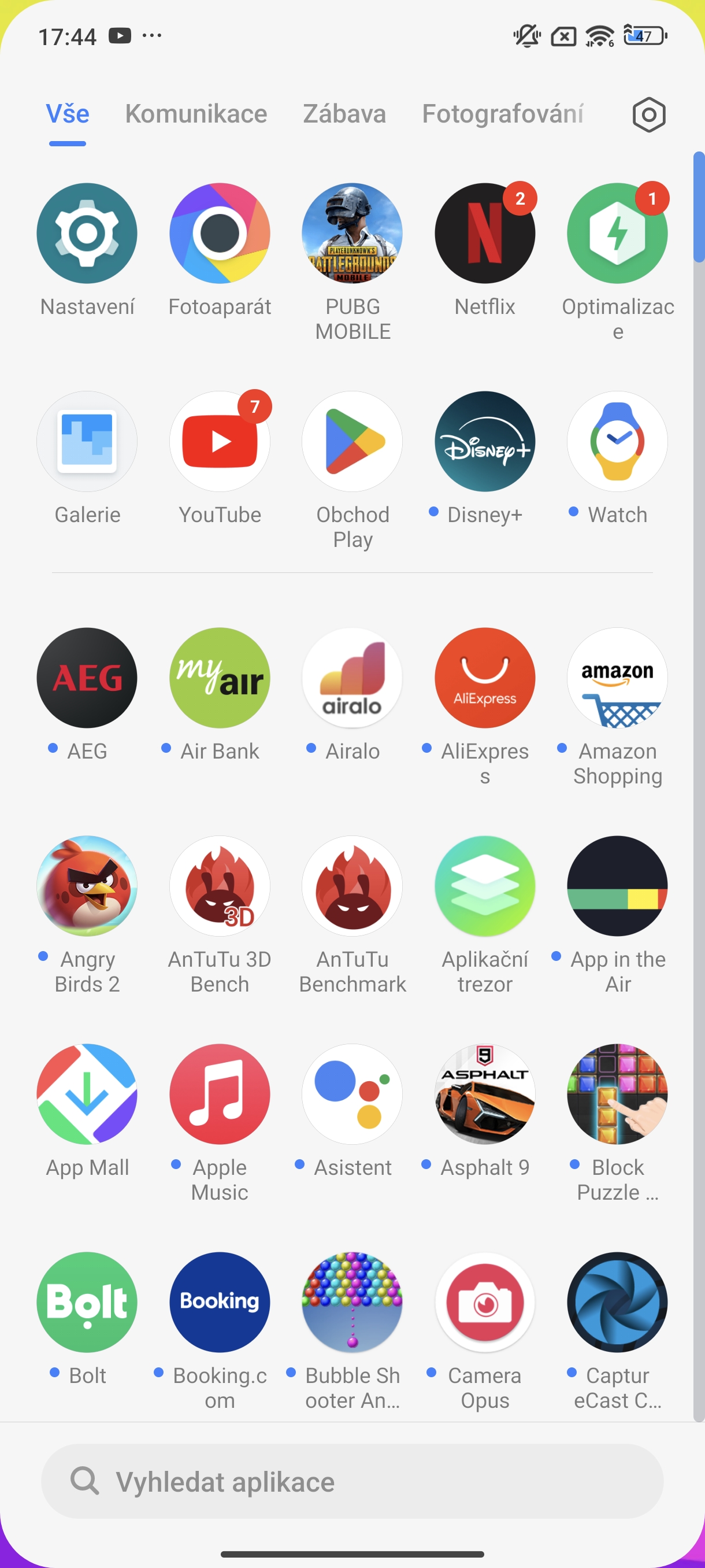Image resolution: width=705 pixels, height=1568 pixels.
Task: Launch Fotoaparát camera app
Action: tap(220, 233)
